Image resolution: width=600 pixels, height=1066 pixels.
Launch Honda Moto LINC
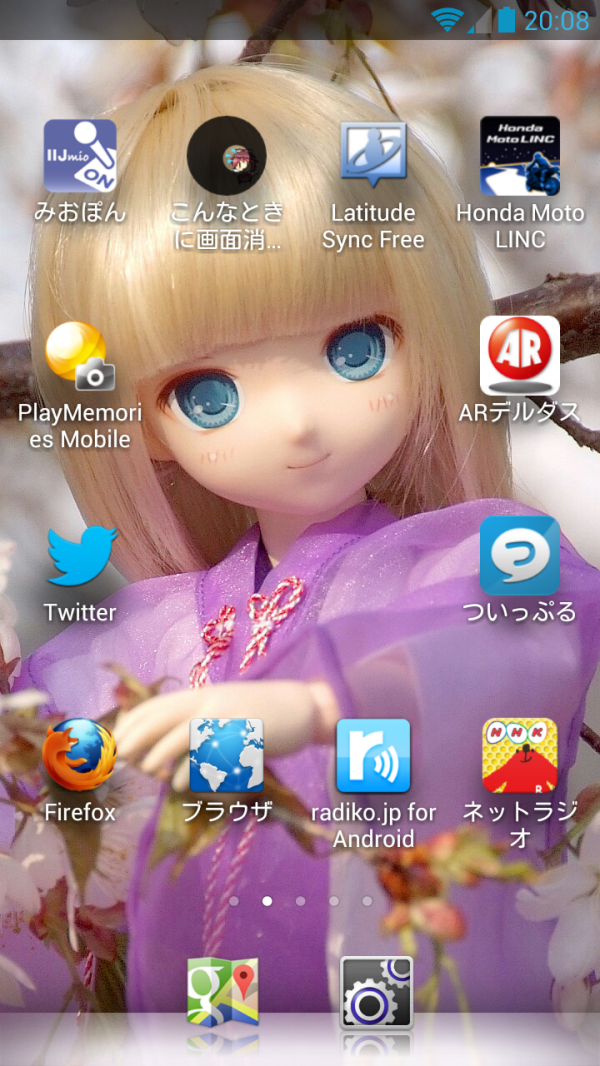(x=520, y=157)
